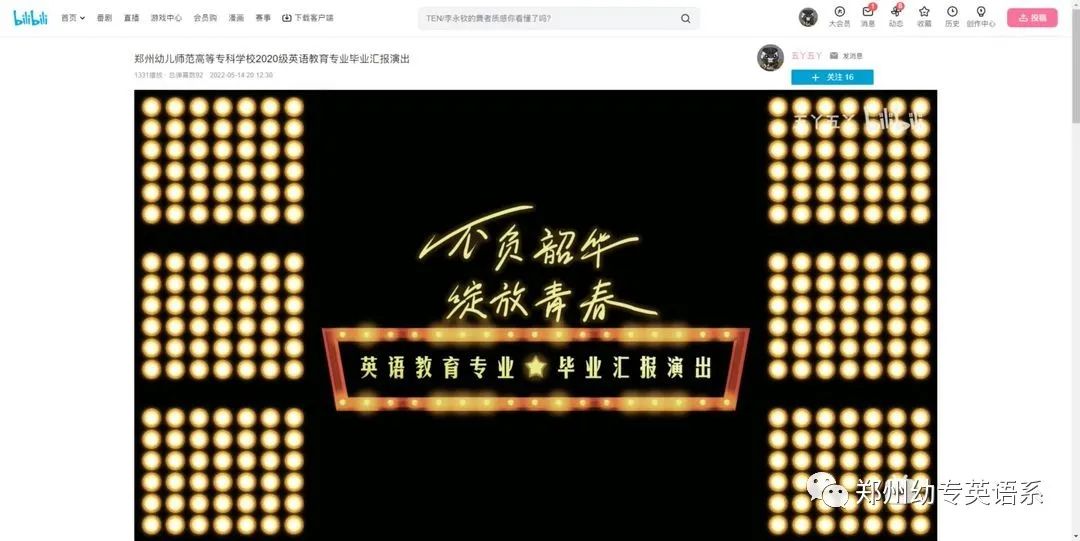Follow the uploader with 关注 button
The image size is (1080, 541).
tap(832, 77)
